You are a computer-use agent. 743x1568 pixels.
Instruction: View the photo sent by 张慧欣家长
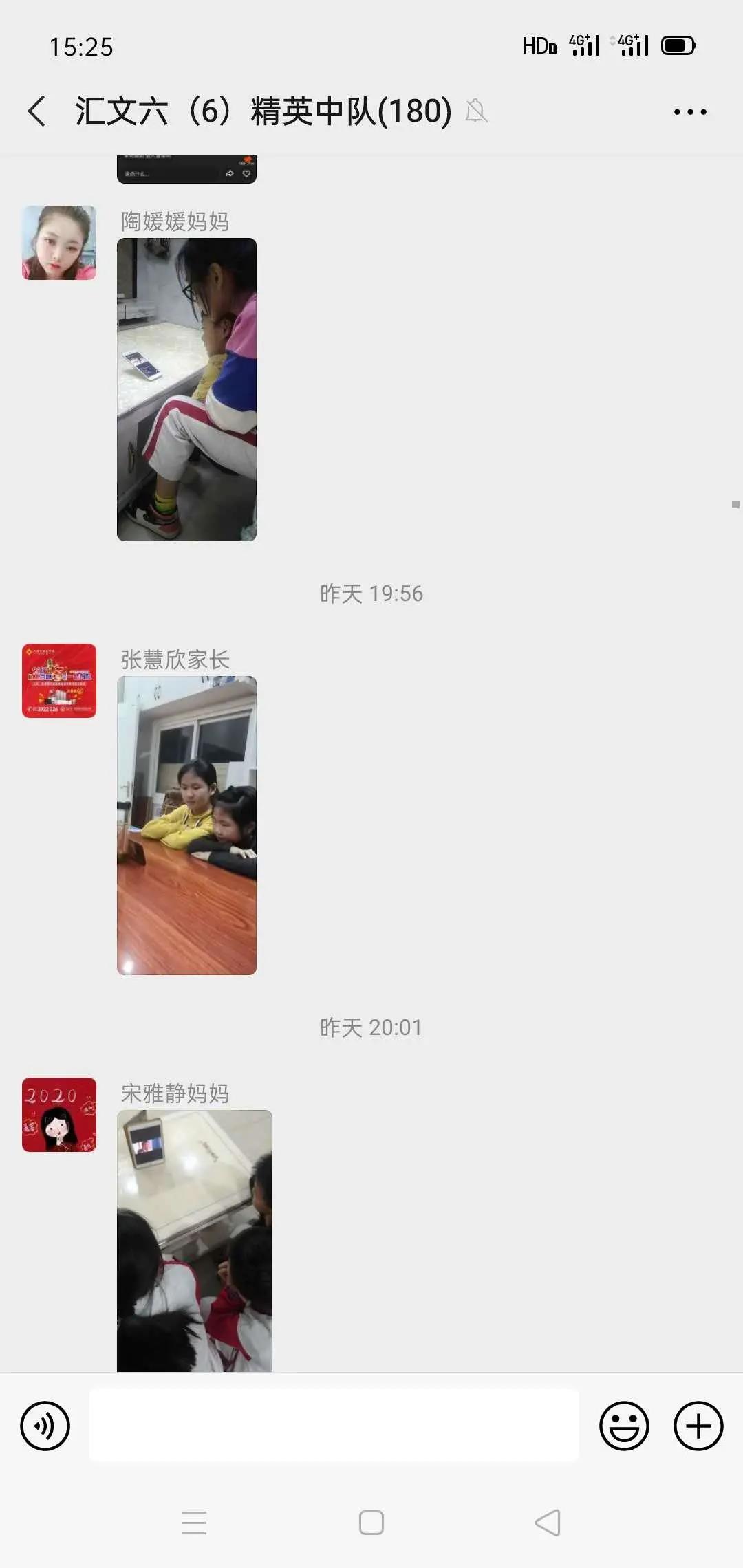[x=186, y=825]
